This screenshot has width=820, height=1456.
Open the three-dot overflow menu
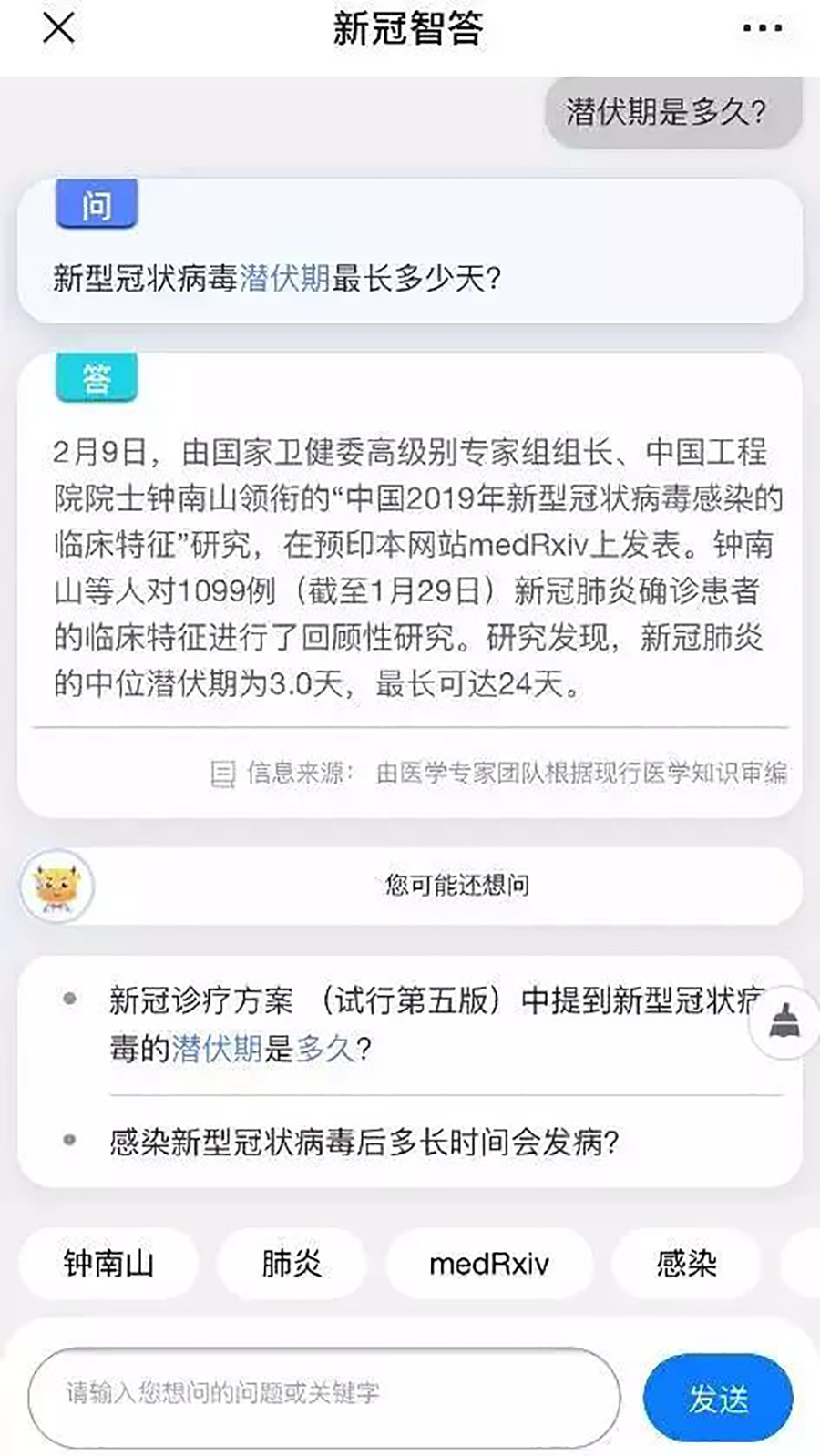[762, 28]
